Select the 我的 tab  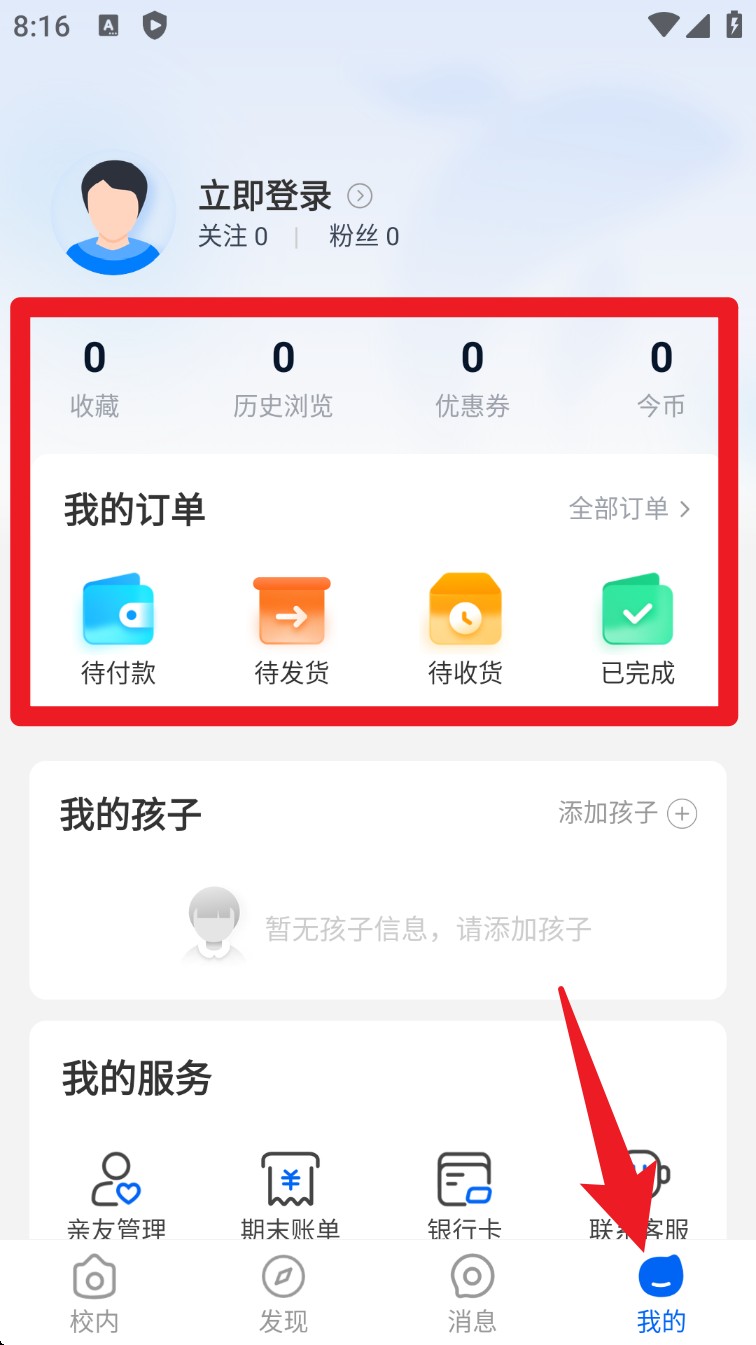661,1295
